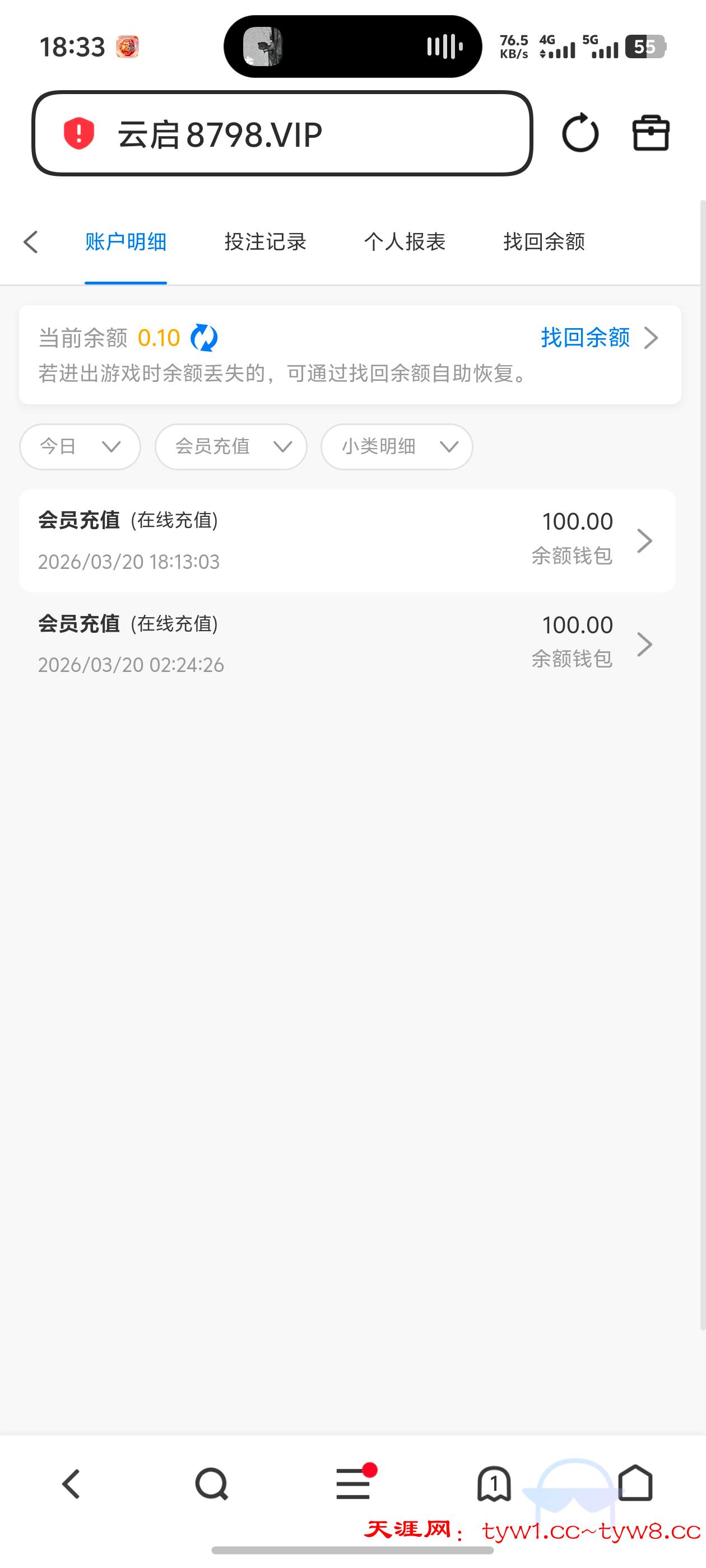The height and width of the screenshot is (1568, 706).
Task: Tap the 云启 8798.VIP address bar
Action: pos(281,134)
